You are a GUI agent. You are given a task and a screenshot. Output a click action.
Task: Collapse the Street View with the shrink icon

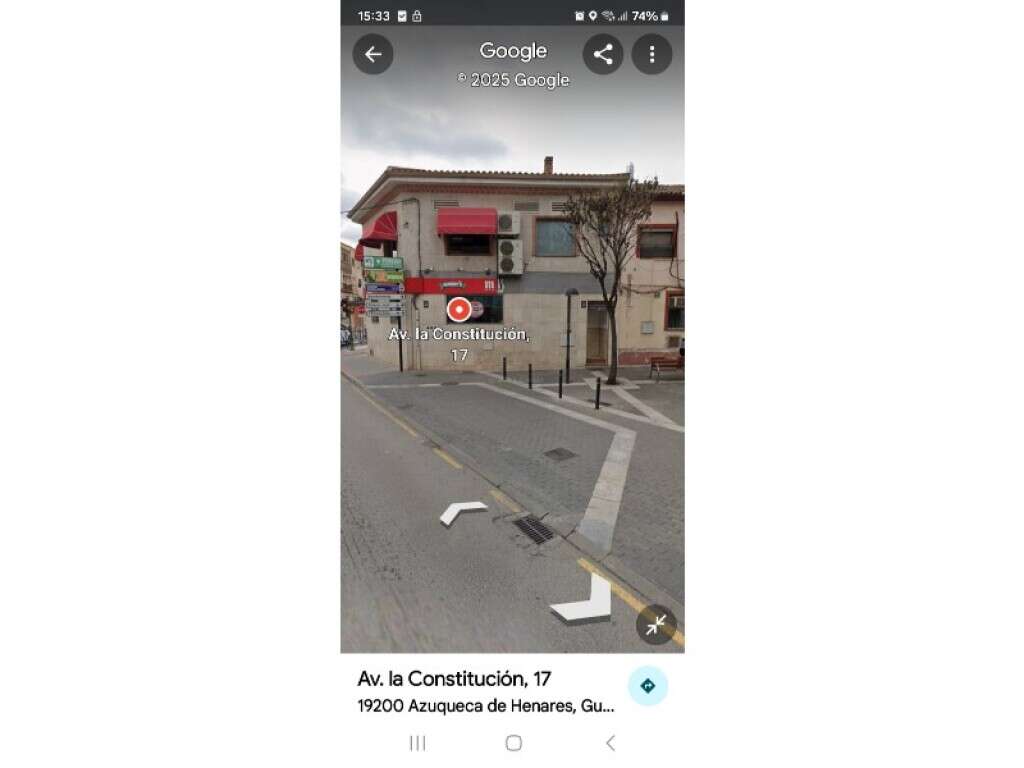point(656,625)
